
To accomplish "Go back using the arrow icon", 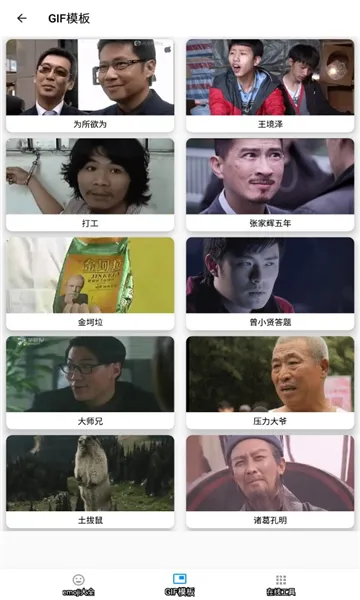I will point(22,18).
